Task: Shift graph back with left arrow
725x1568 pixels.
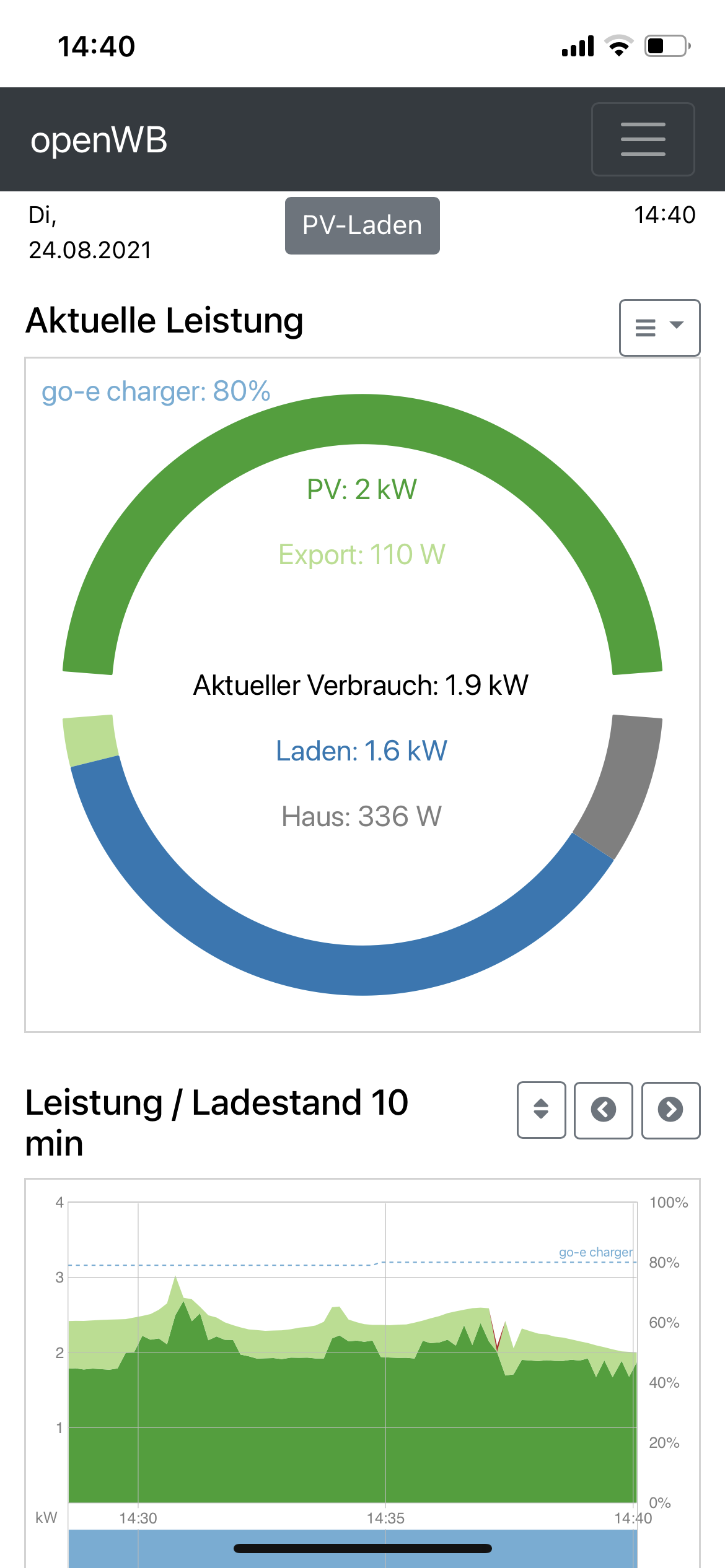Action: point(603,1110)
